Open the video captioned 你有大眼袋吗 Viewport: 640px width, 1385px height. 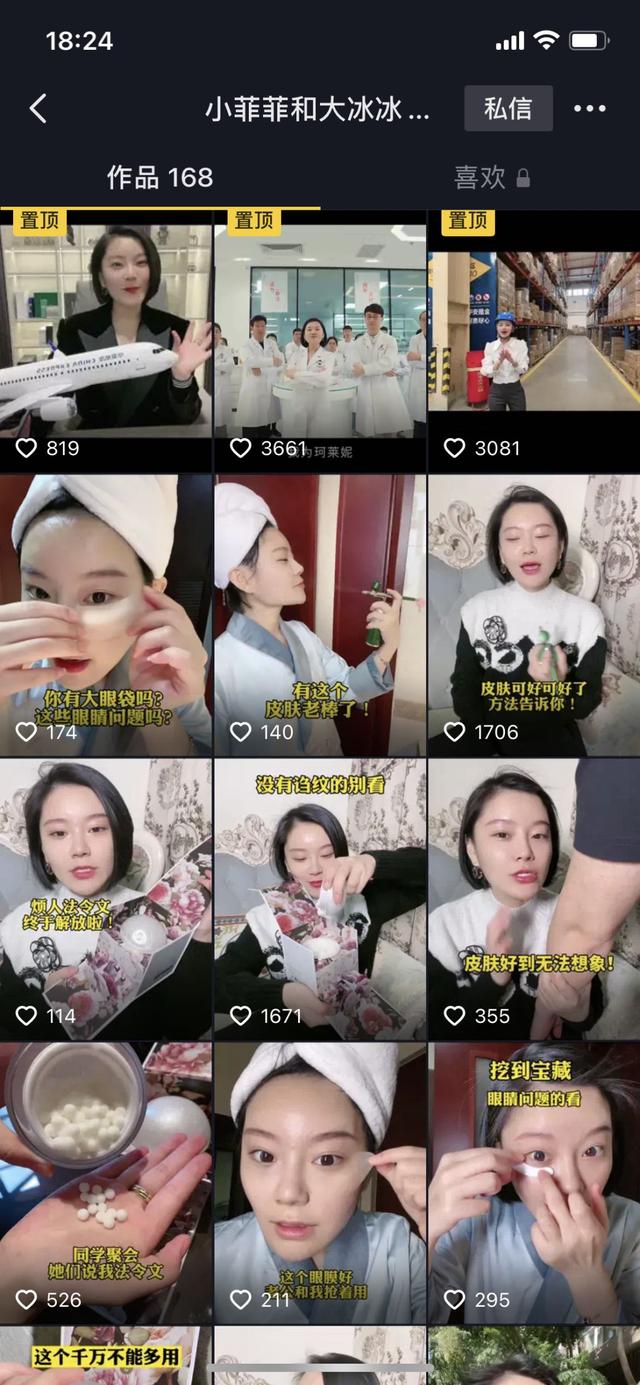[x=106, y=614]
